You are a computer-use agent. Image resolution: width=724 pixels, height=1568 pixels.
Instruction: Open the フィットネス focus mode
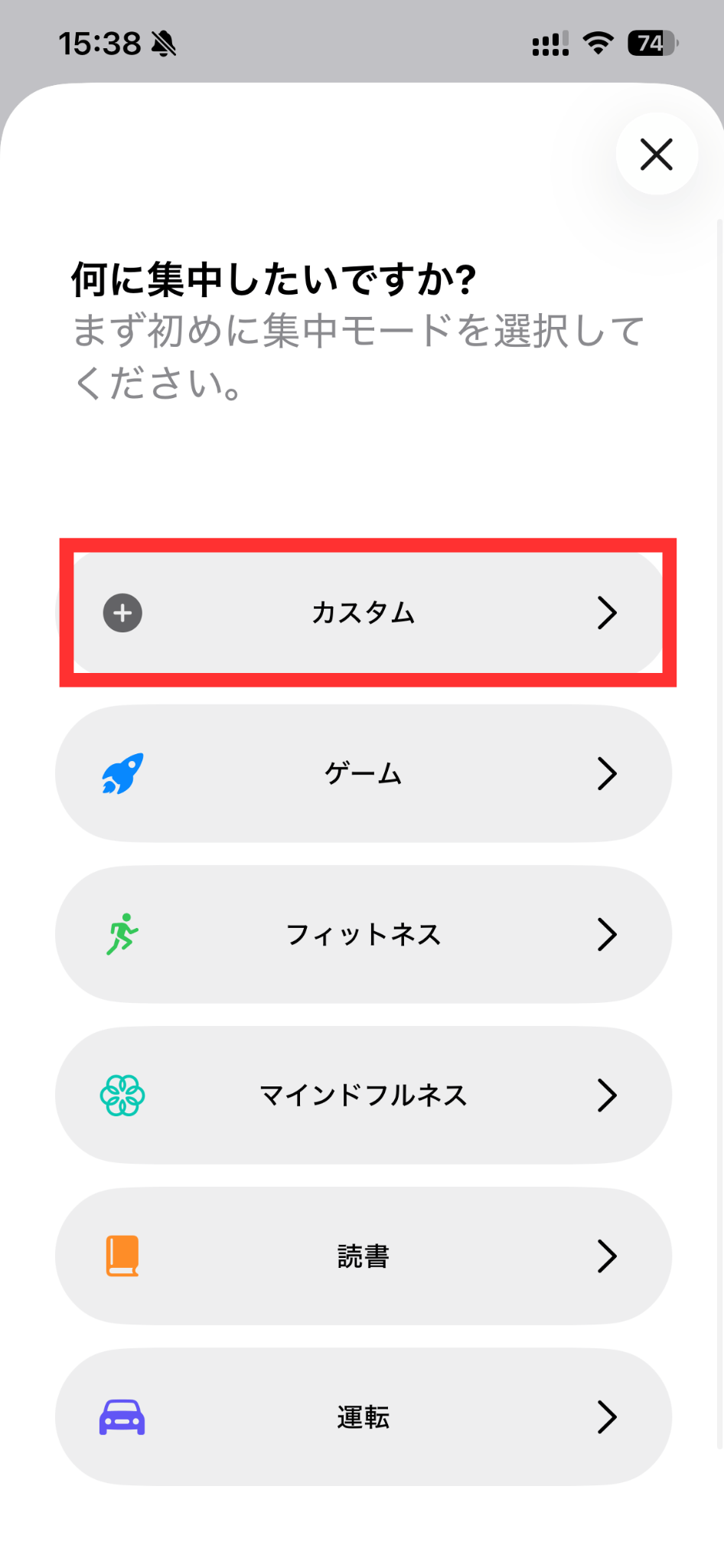coord(364,934)
